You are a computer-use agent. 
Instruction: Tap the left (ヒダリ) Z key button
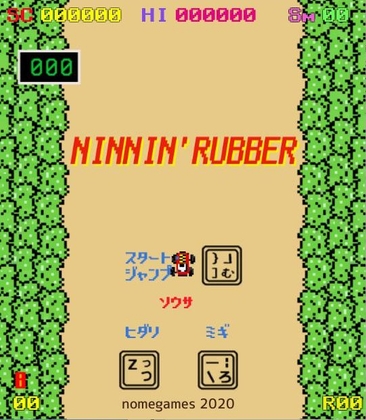coord(139,370)
